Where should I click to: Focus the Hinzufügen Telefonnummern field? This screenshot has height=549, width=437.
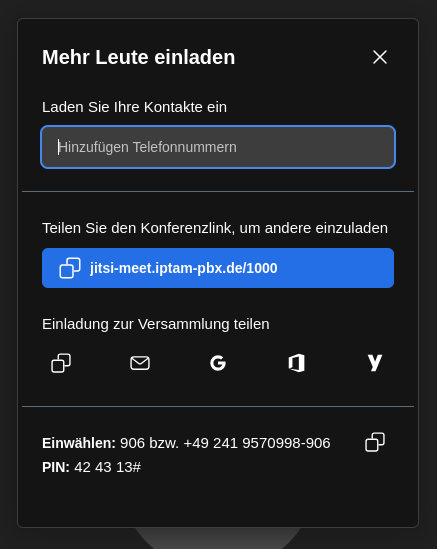[218, 147]
